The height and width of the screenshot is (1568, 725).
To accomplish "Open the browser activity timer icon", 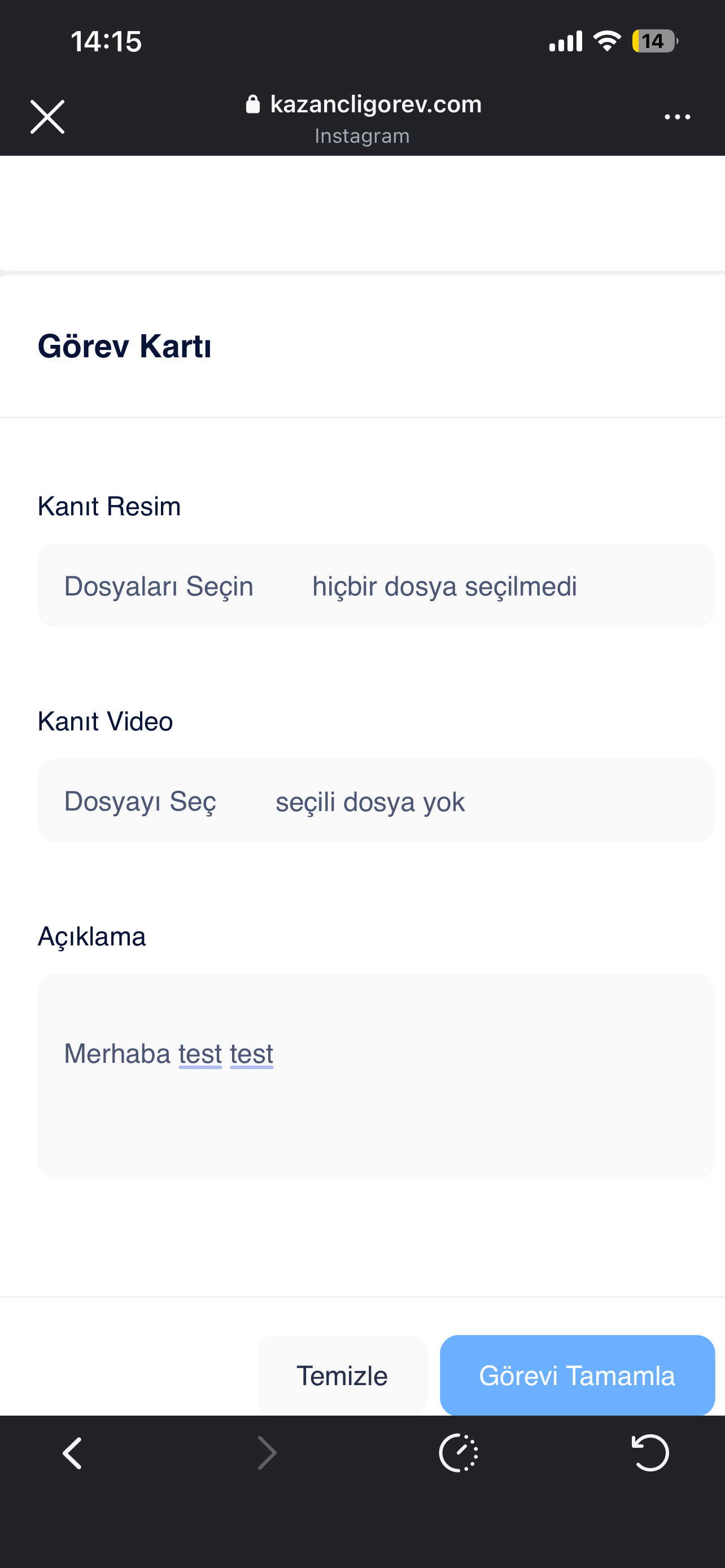I will click(458, 1453).
